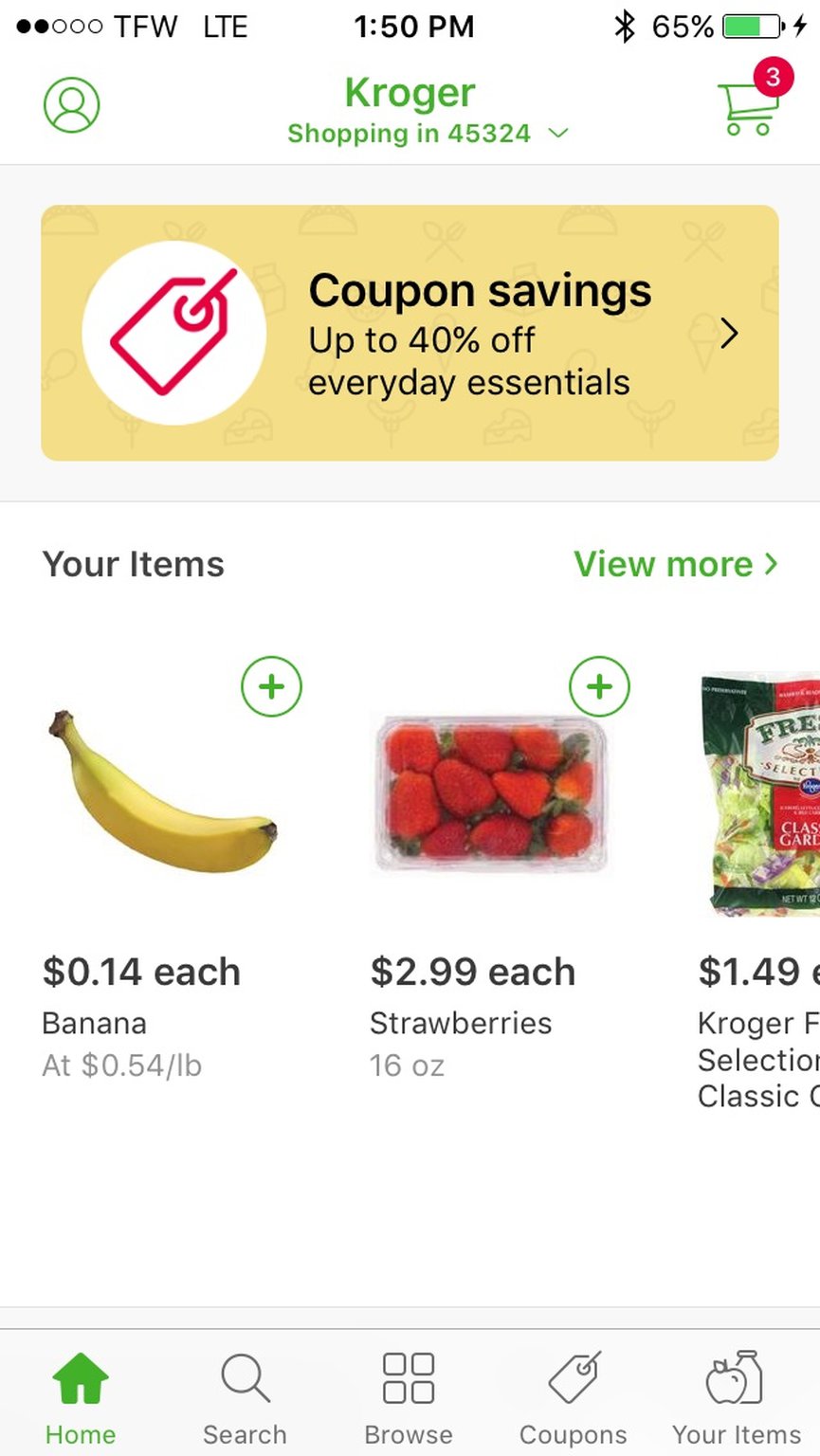The height and width of the screenshot is (1456, 820).
Task: Add the Strawberries to your cart
Action: point(599,685)
